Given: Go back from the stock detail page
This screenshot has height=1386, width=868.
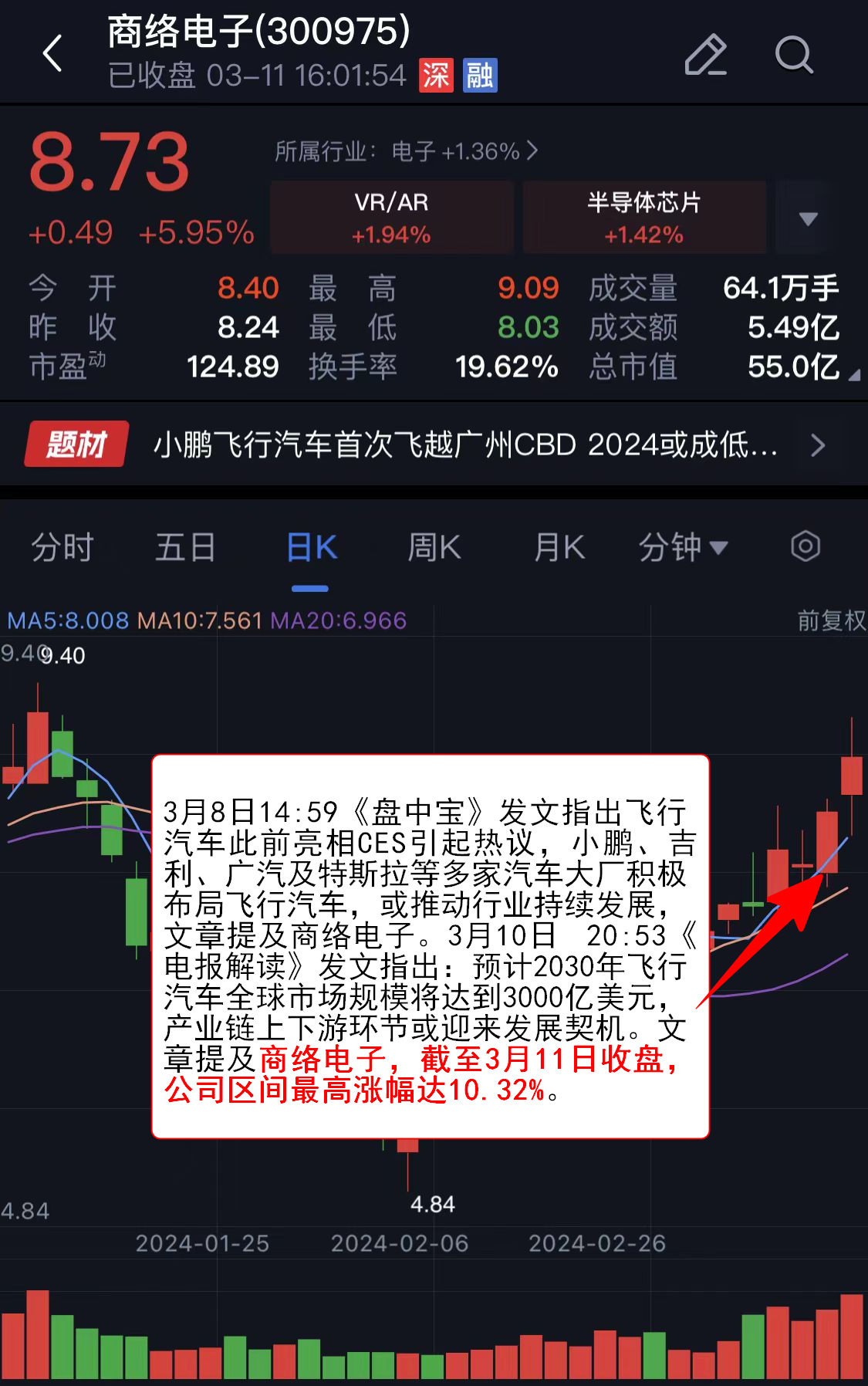Looking at the screenshot, I should pyautogui.click(x=52, y=54).
